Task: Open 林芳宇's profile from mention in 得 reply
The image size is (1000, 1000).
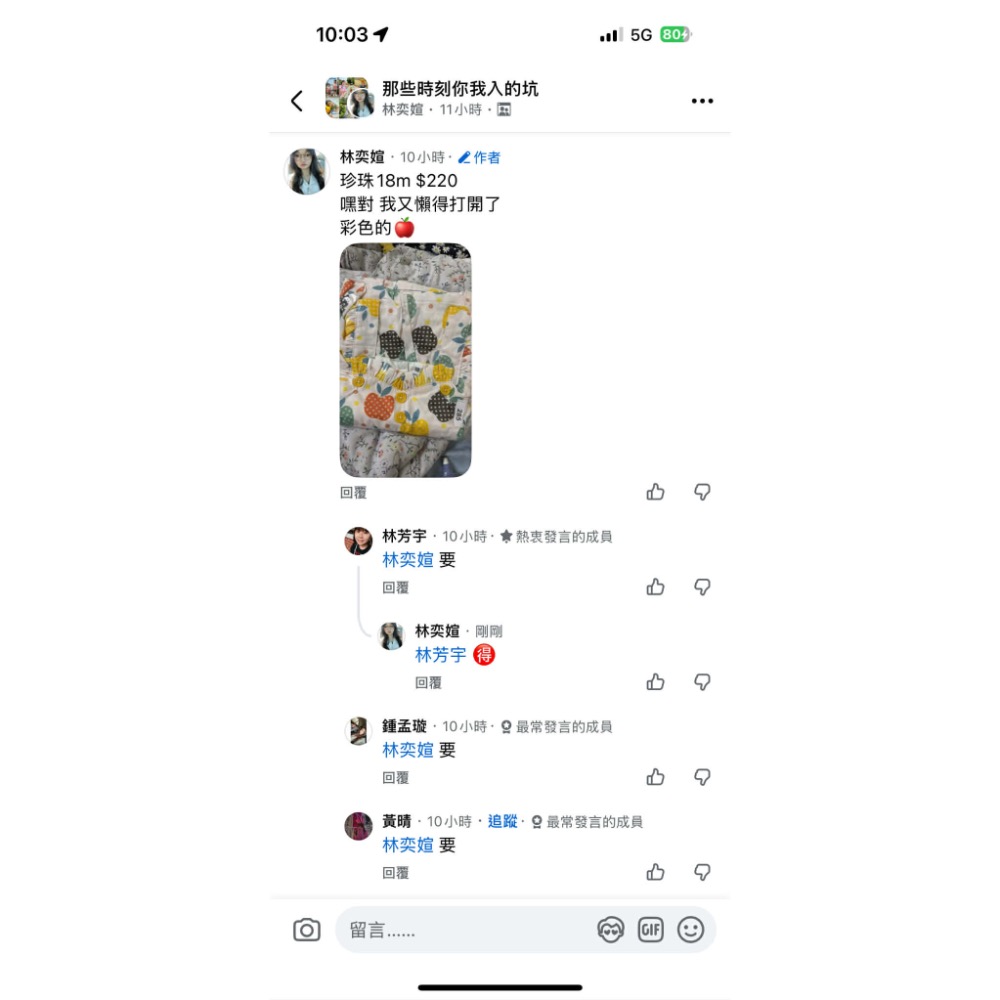Action: [x=440, y=655]
